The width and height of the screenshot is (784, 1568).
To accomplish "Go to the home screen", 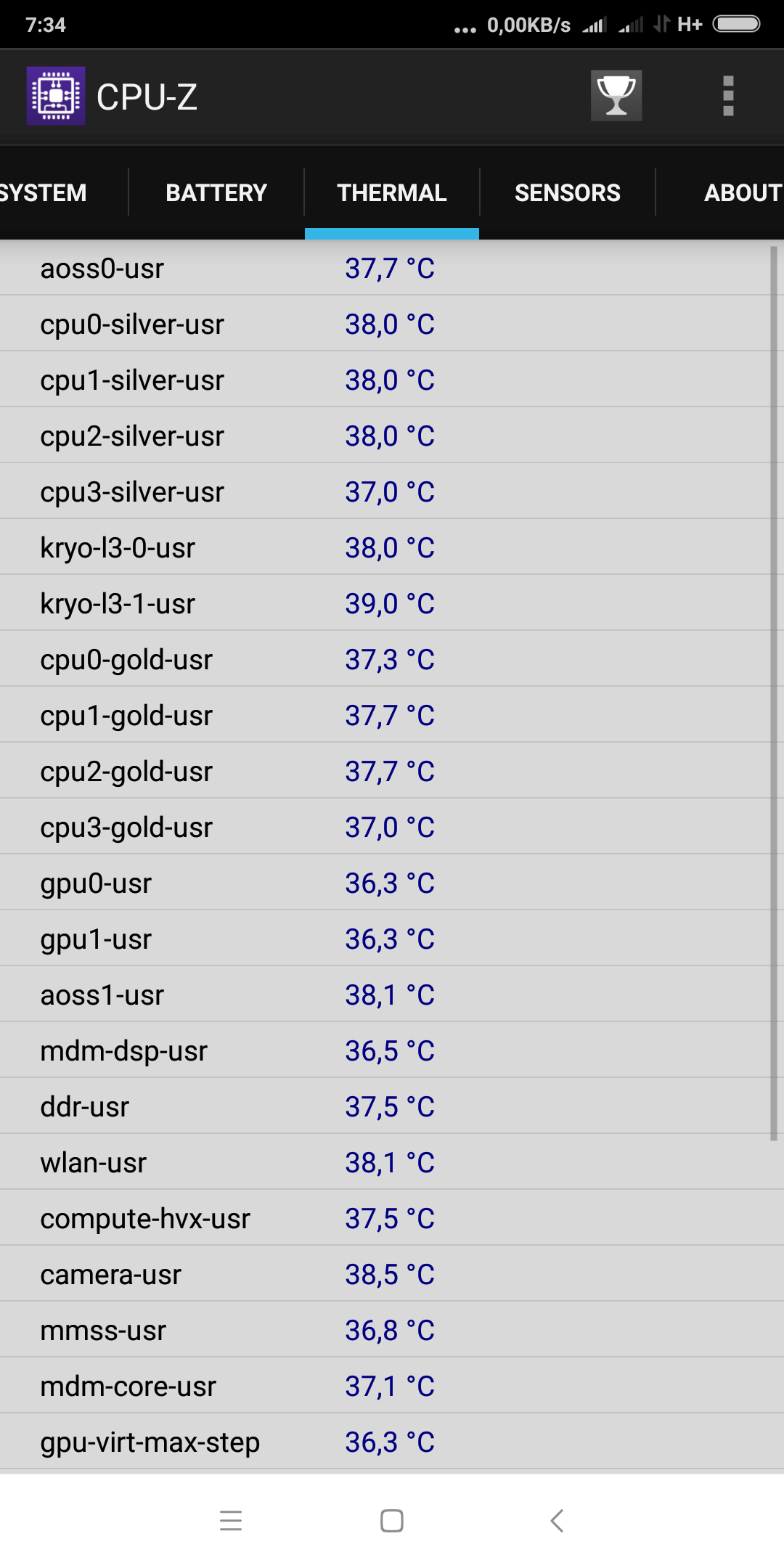I will tap(392, 1521).
